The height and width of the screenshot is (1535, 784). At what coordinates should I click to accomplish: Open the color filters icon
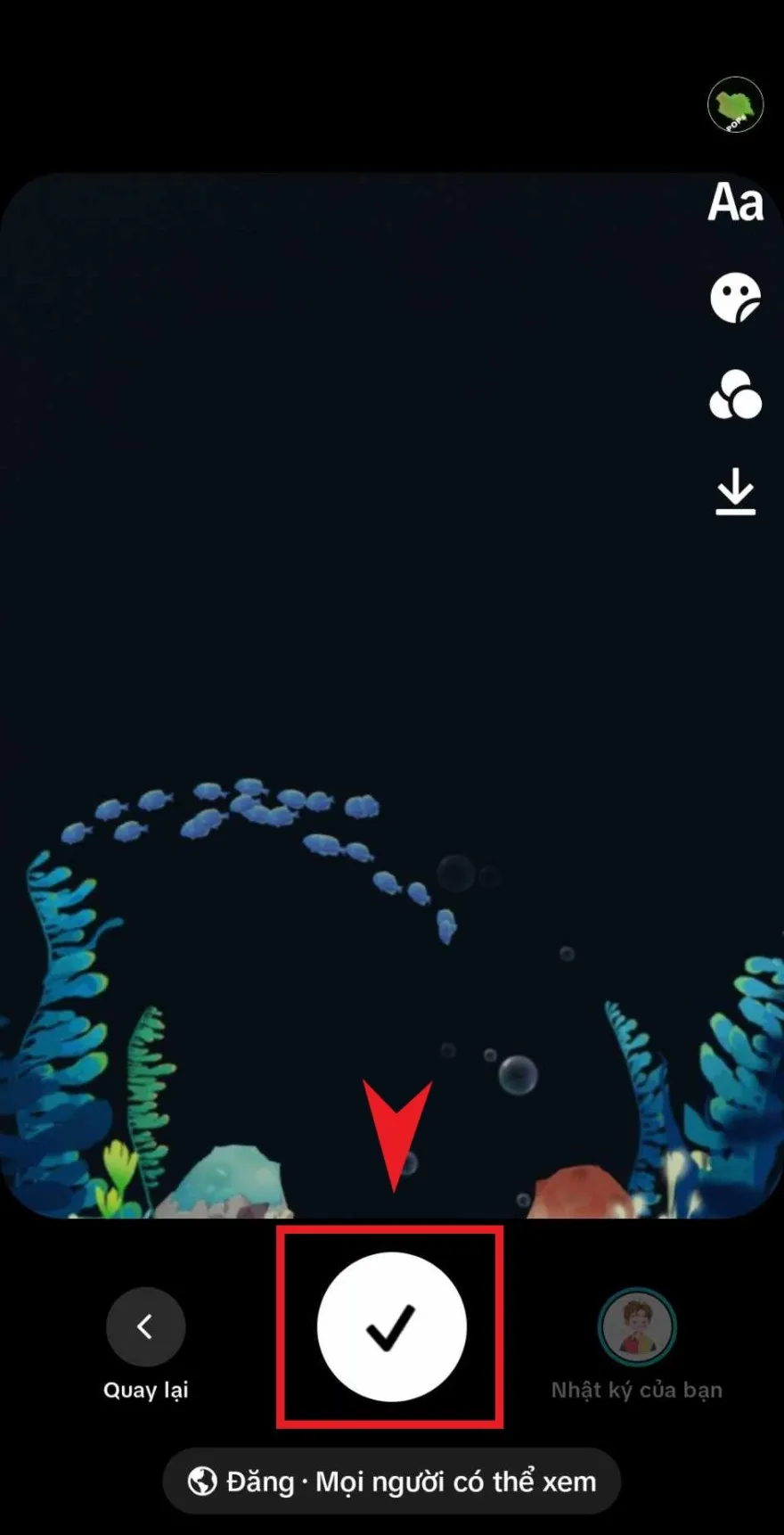coord(735,395)
